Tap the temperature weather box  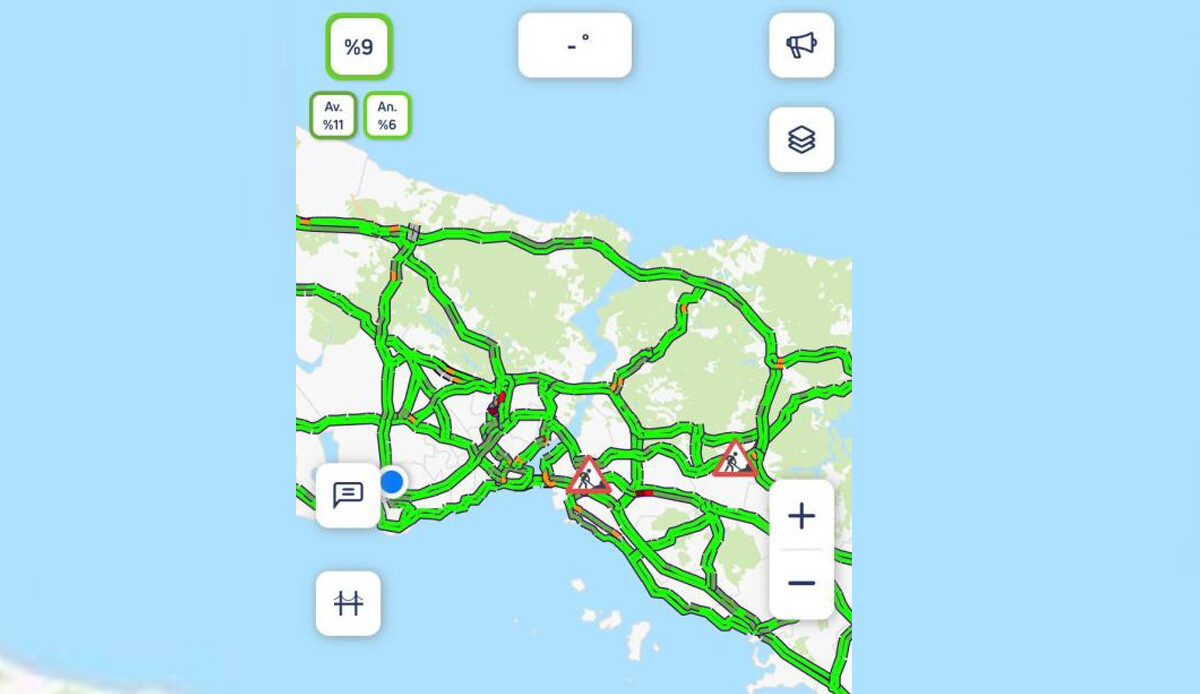click(575, 45)
